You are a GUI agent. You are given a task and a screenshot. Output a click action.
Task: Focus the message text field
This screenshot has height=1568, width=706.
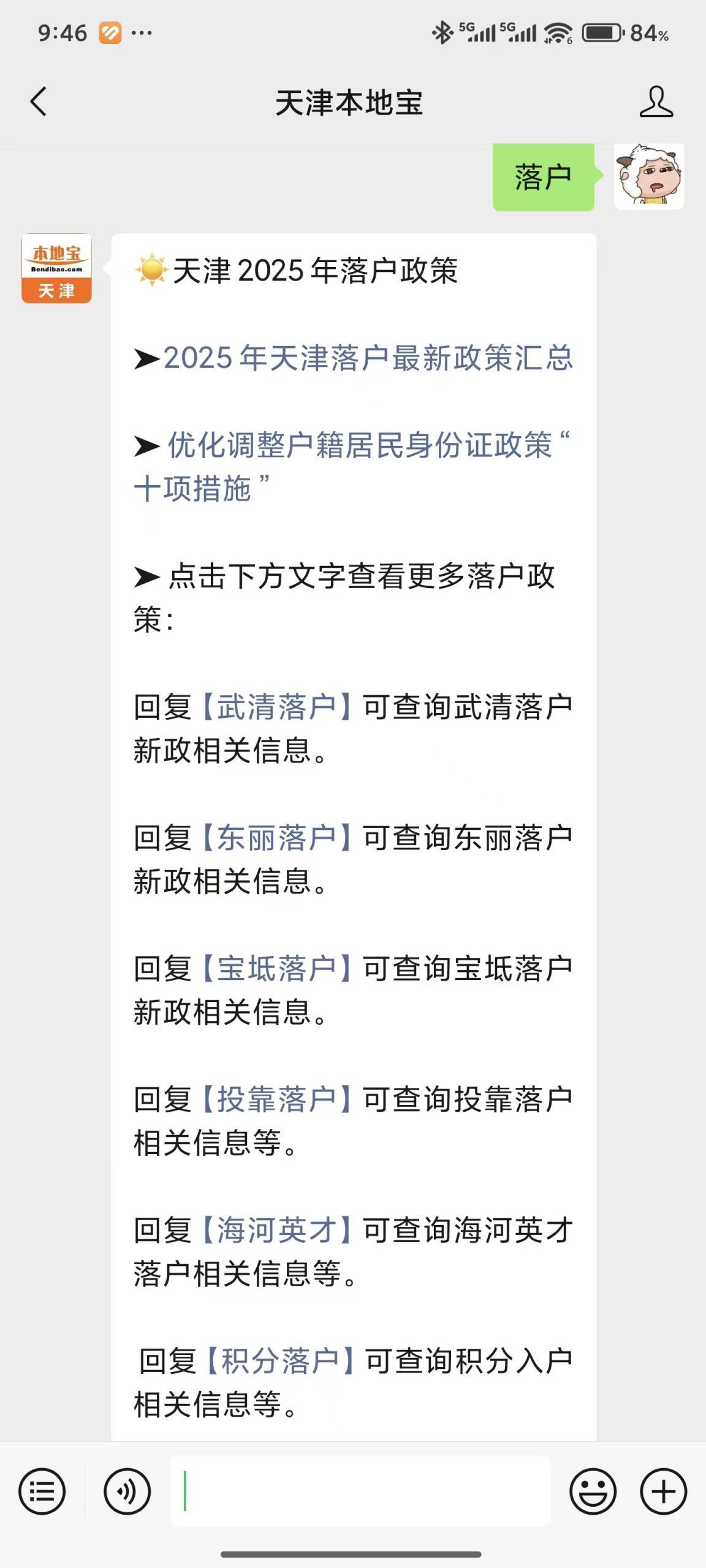pyautogui.click(x=360, y=1491)
